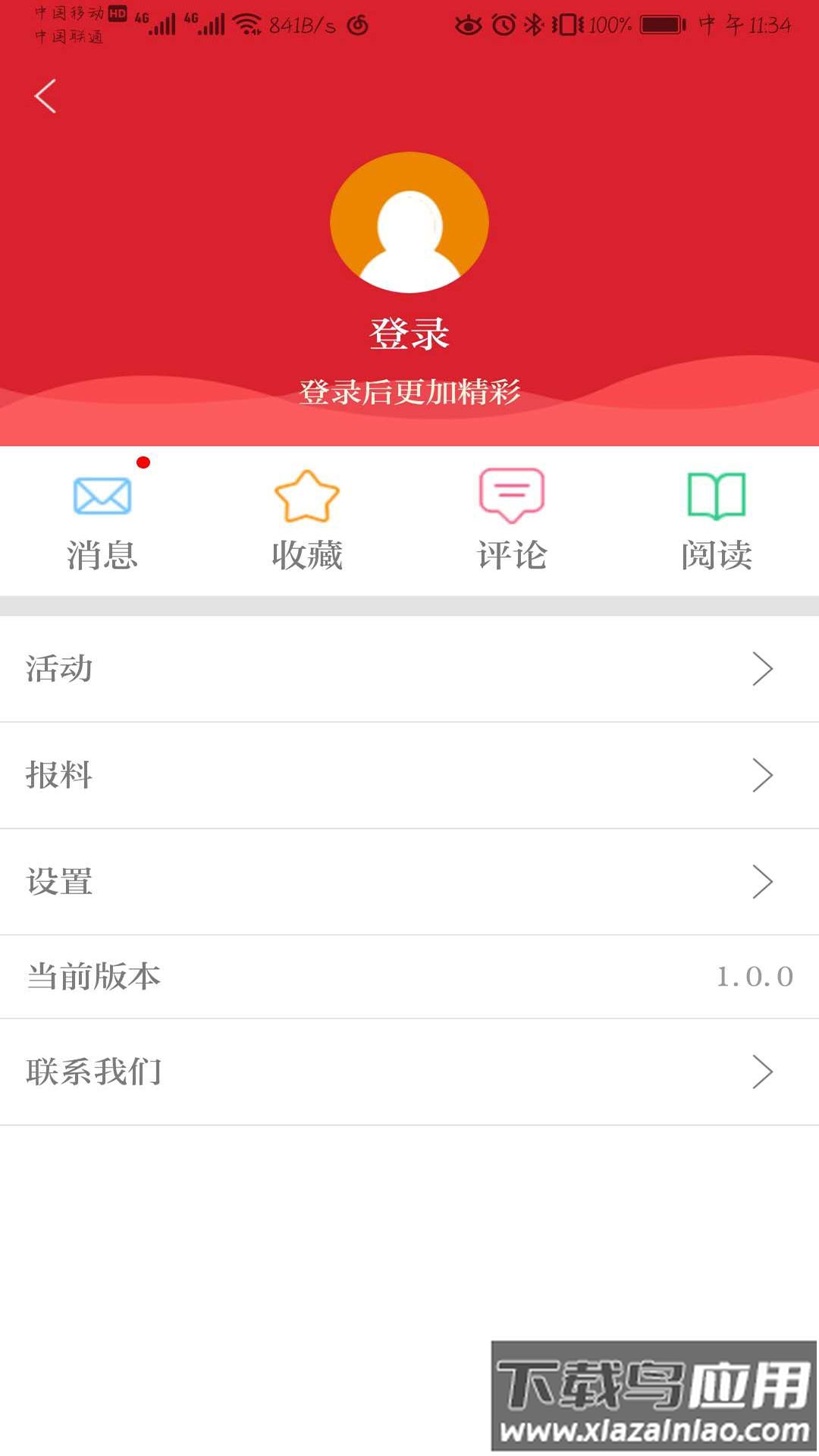Tap the Bluetooth icon in the status bar
Image resolution: width=819 pixels, height=1456 pixels.
(x=535, y=23)
